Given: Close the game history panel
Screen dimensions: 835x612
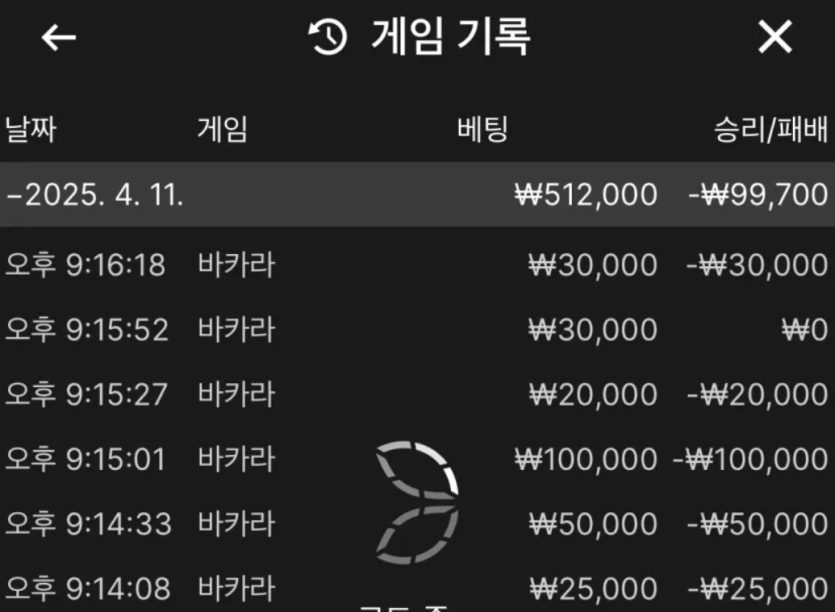Looking at the screenshot, I should (x=775, y=38).
